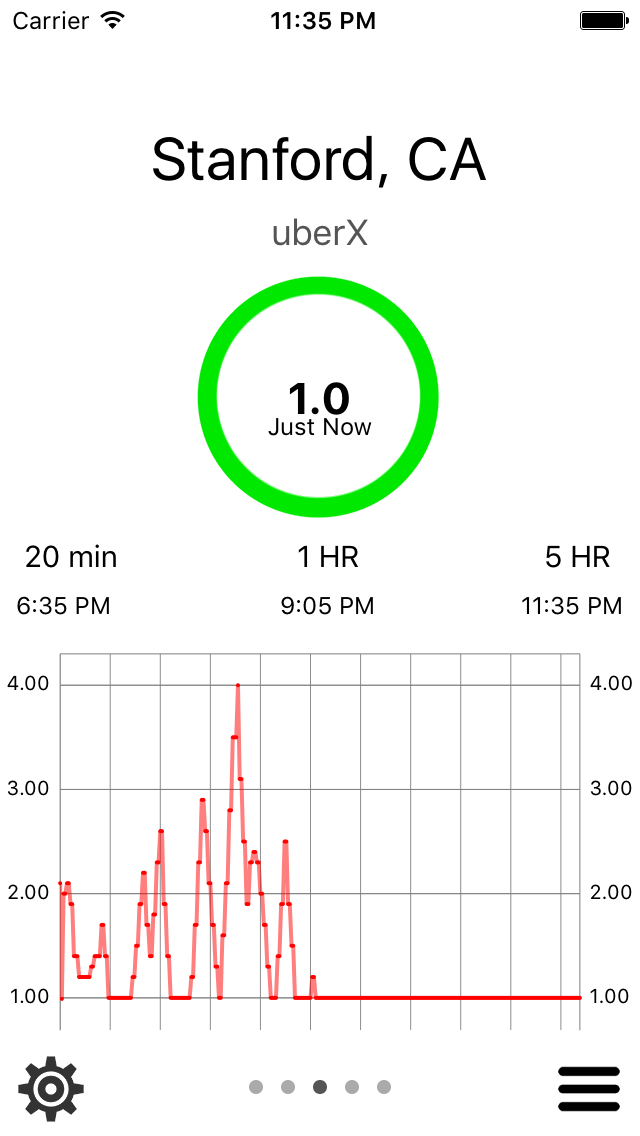Select the 20 min time range
This screenshot has height=1136, width=640.
click(x=71, y=557)
